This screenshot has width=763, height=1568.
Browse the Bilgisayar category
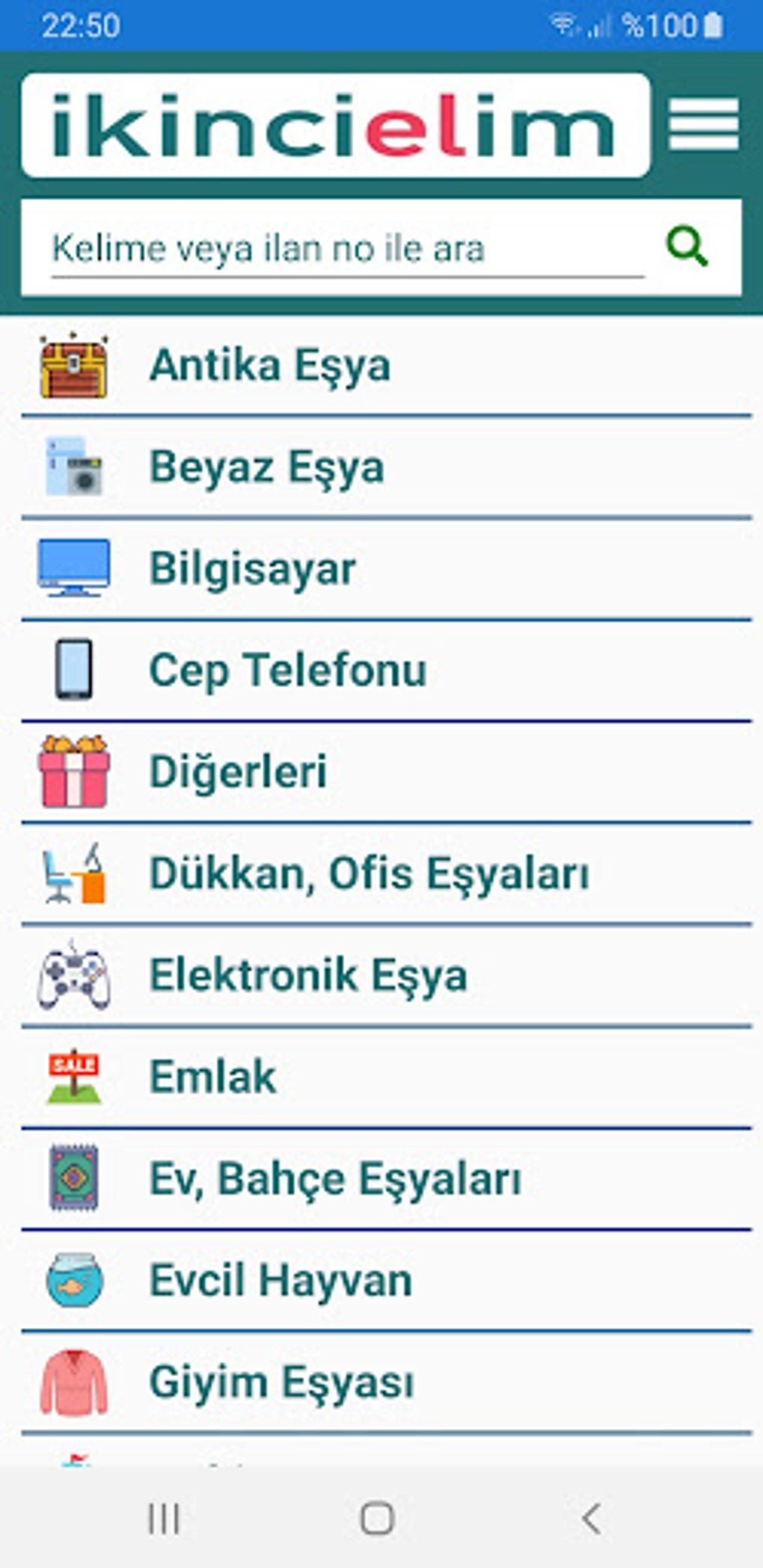coord(252,569)
